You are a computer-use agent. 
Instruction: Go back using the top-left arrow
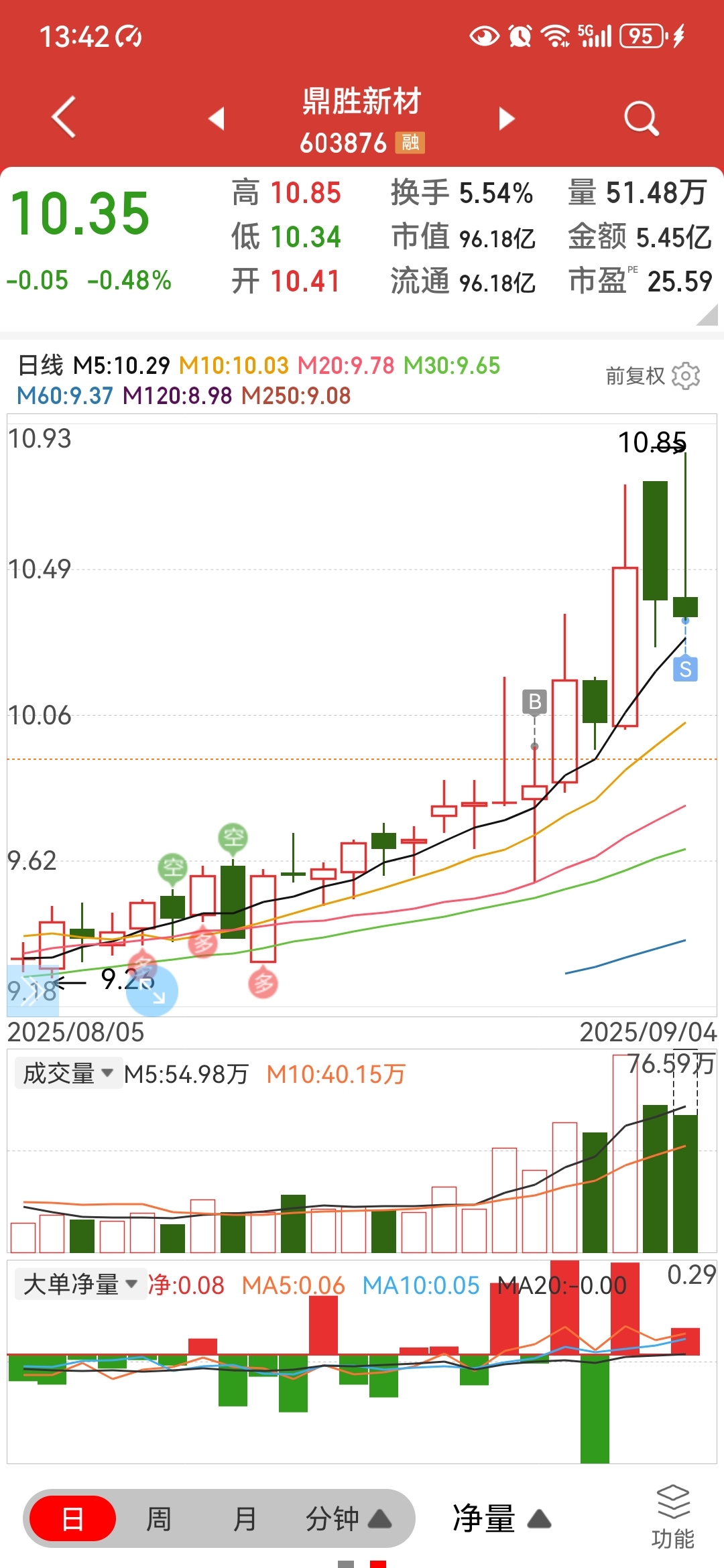[x=64, y=117]
